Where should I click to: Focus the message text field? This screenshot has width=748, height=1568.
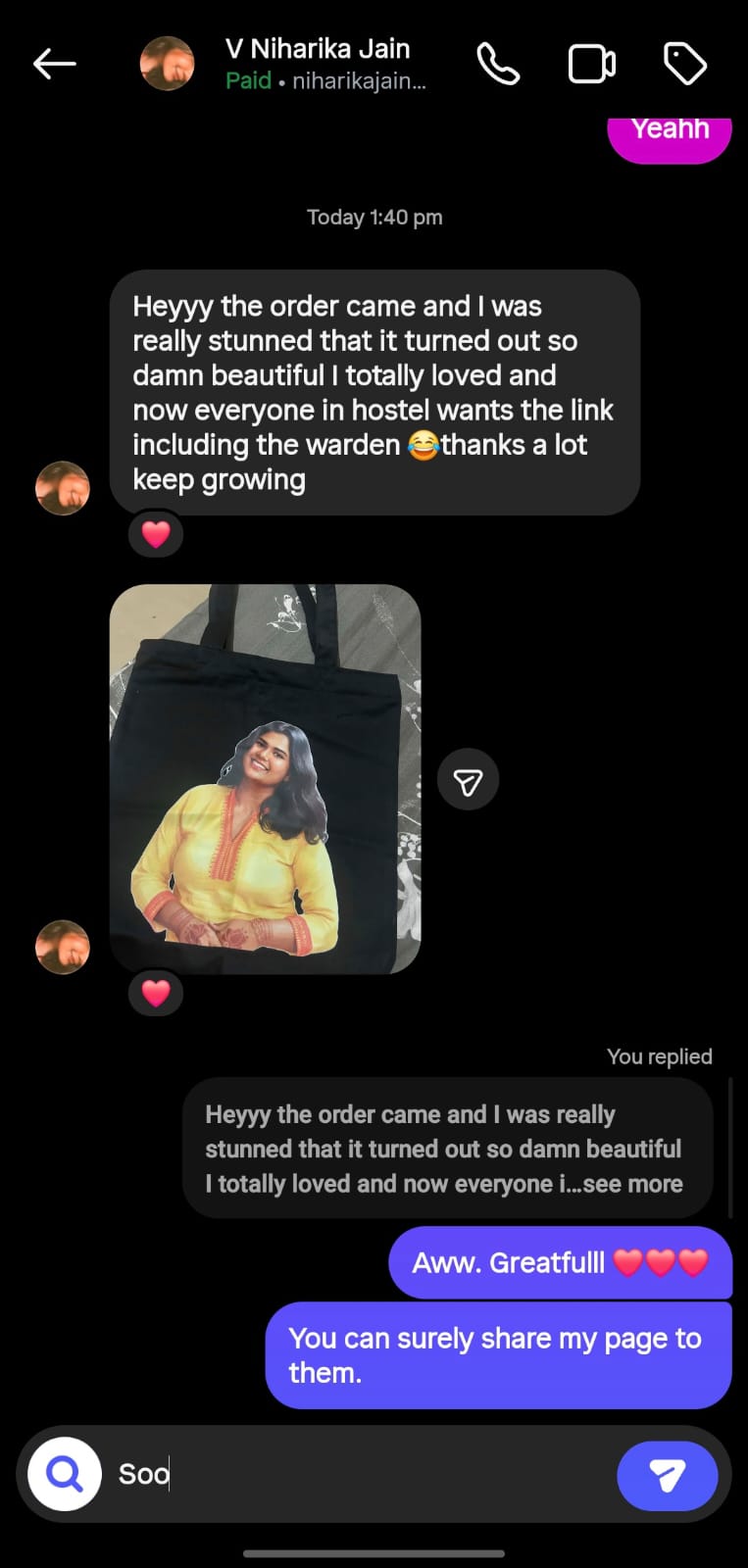[x=353, y=1474]
